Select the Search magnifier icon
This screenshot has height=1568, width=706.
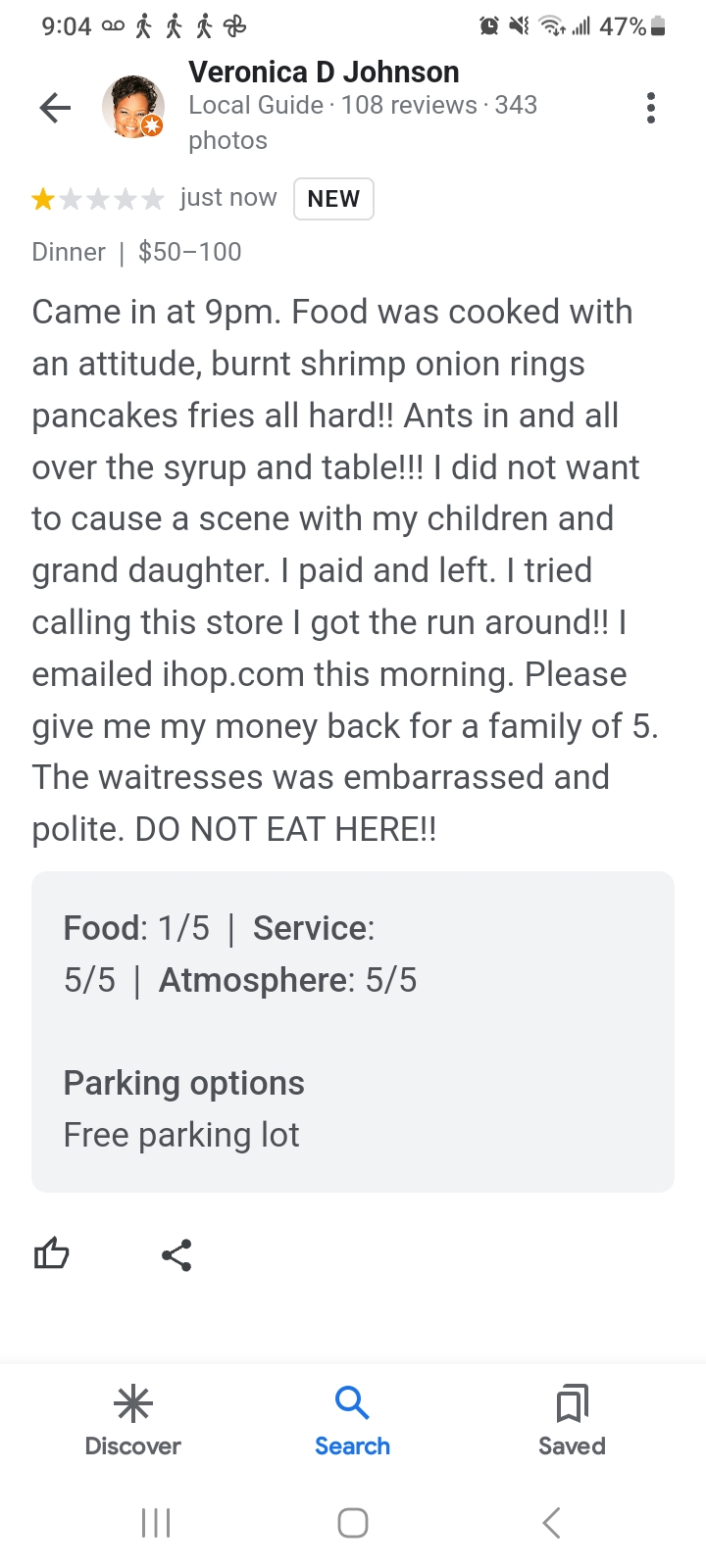click(352, 1403)
